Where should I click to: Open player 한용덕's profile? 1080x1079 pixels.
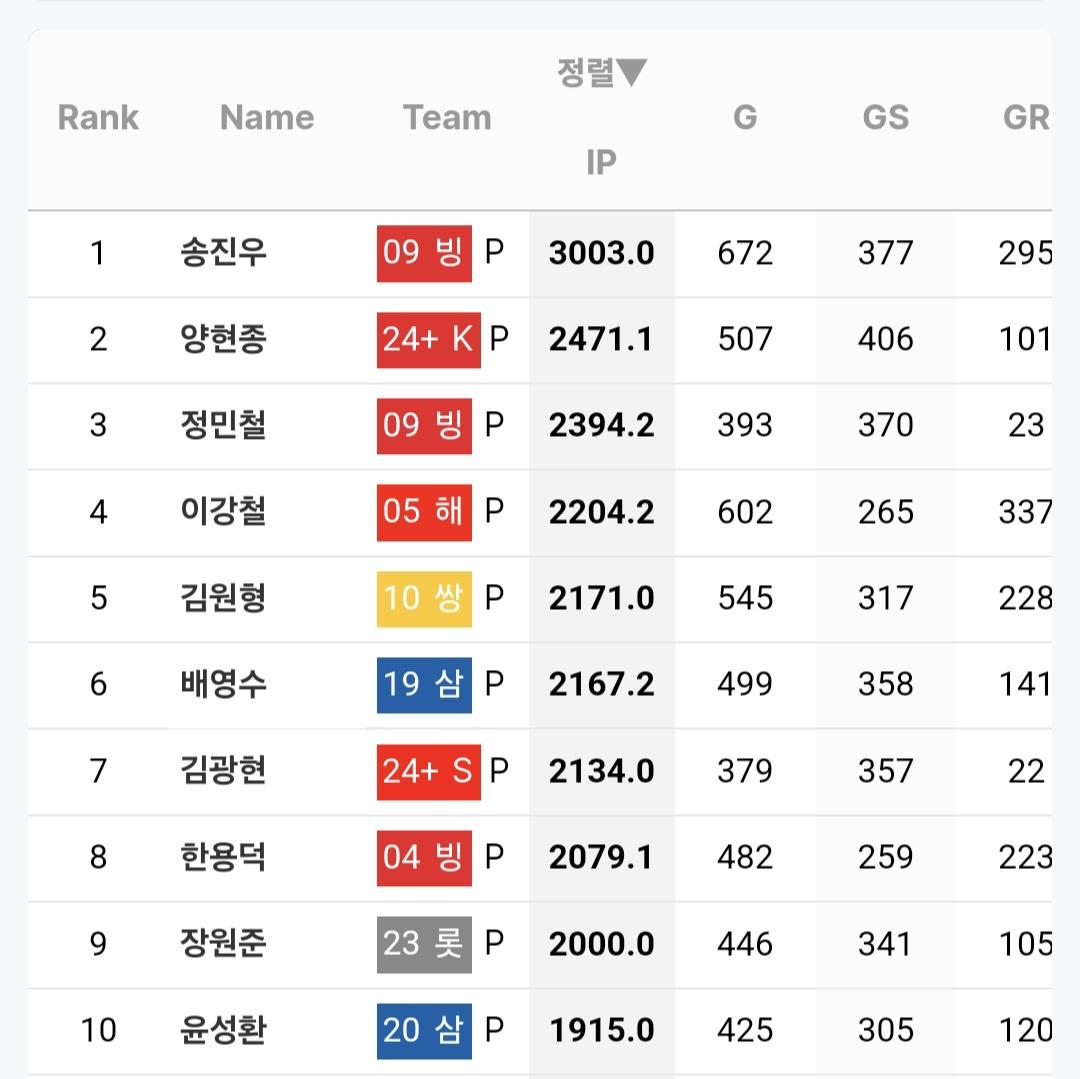click(223, 857)
